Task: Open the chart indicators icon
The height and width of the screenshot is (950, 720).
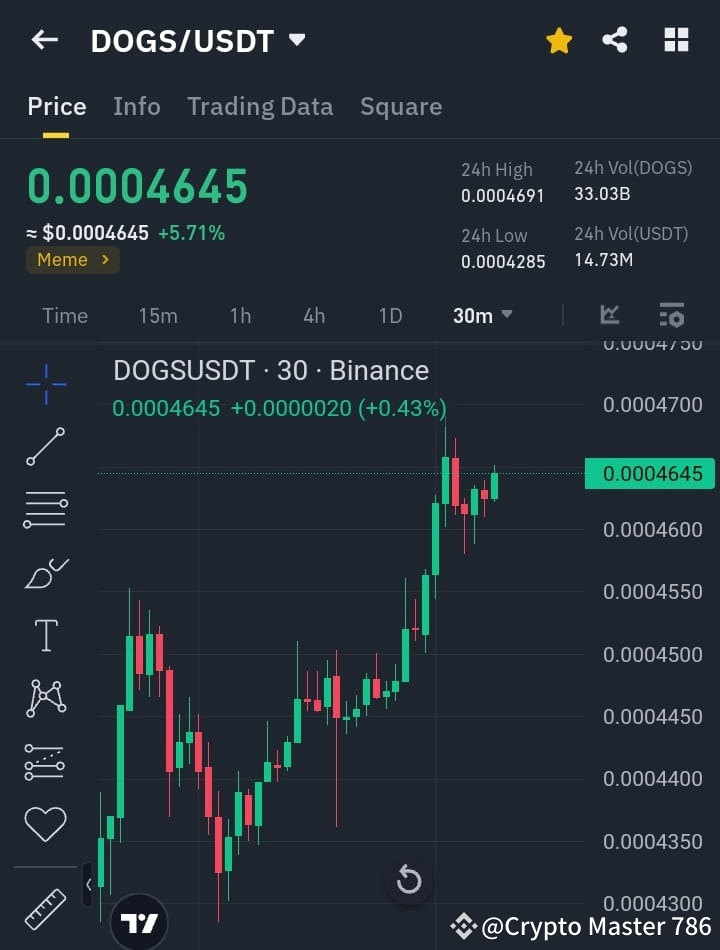Action: pos(610,315)
